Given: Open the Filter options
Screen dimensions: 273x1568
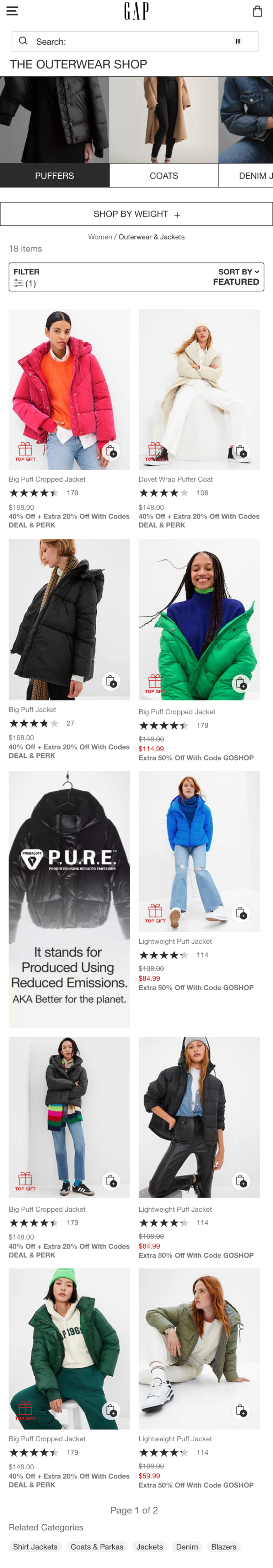Looking at the screenshot, I should (x=26, y=277).
